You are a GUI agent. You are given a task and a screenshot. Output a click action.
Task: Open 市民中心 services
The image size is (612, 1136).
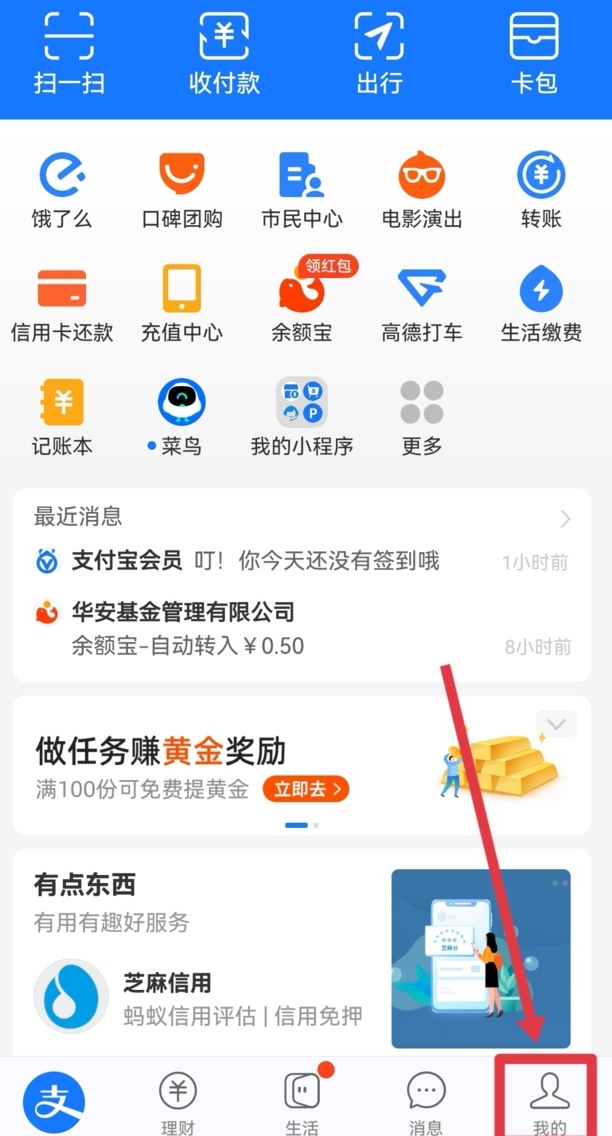pyautogui.click(x=302, y=191)
